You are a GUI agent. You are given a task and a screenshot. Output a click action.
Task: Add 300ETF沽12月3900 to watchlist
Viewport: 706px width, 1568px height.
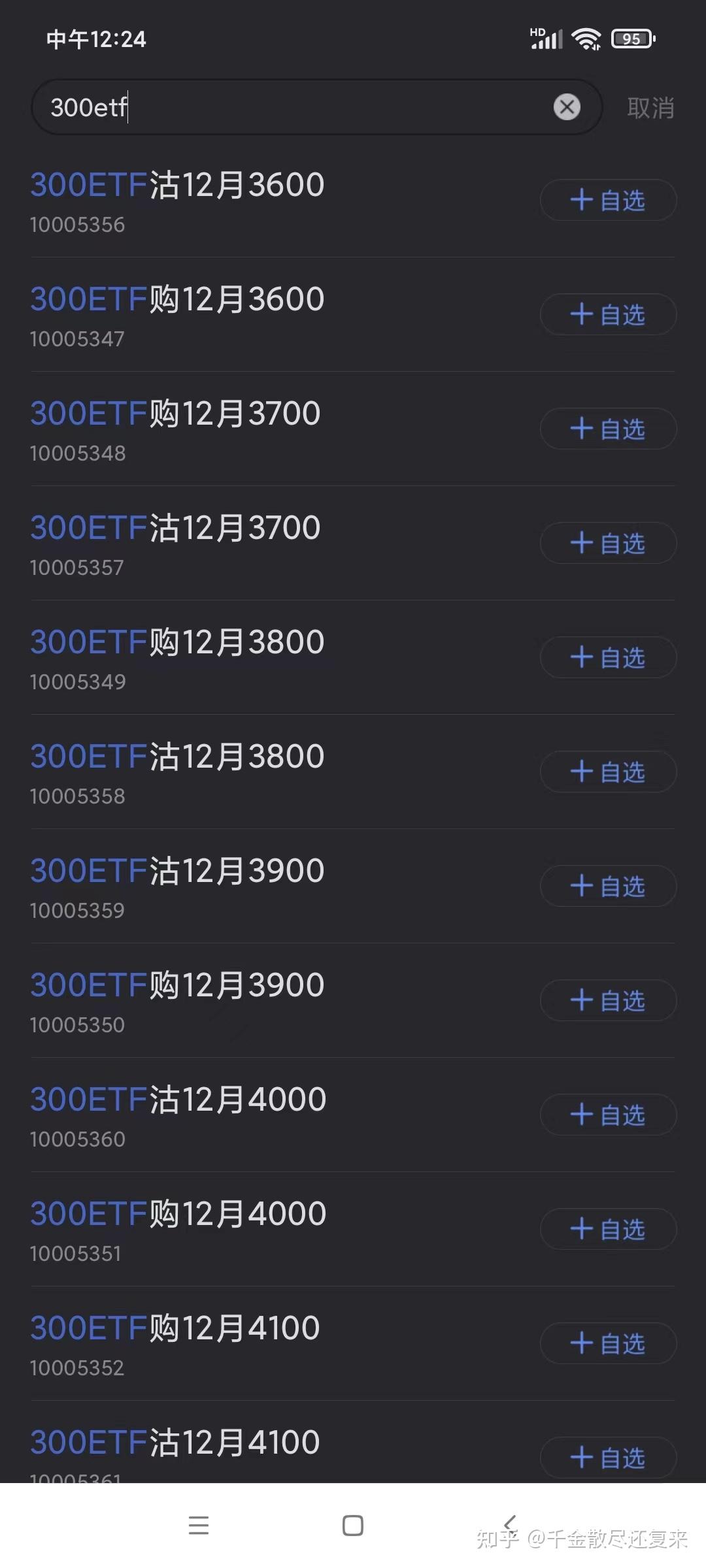[x=607, y=886]
